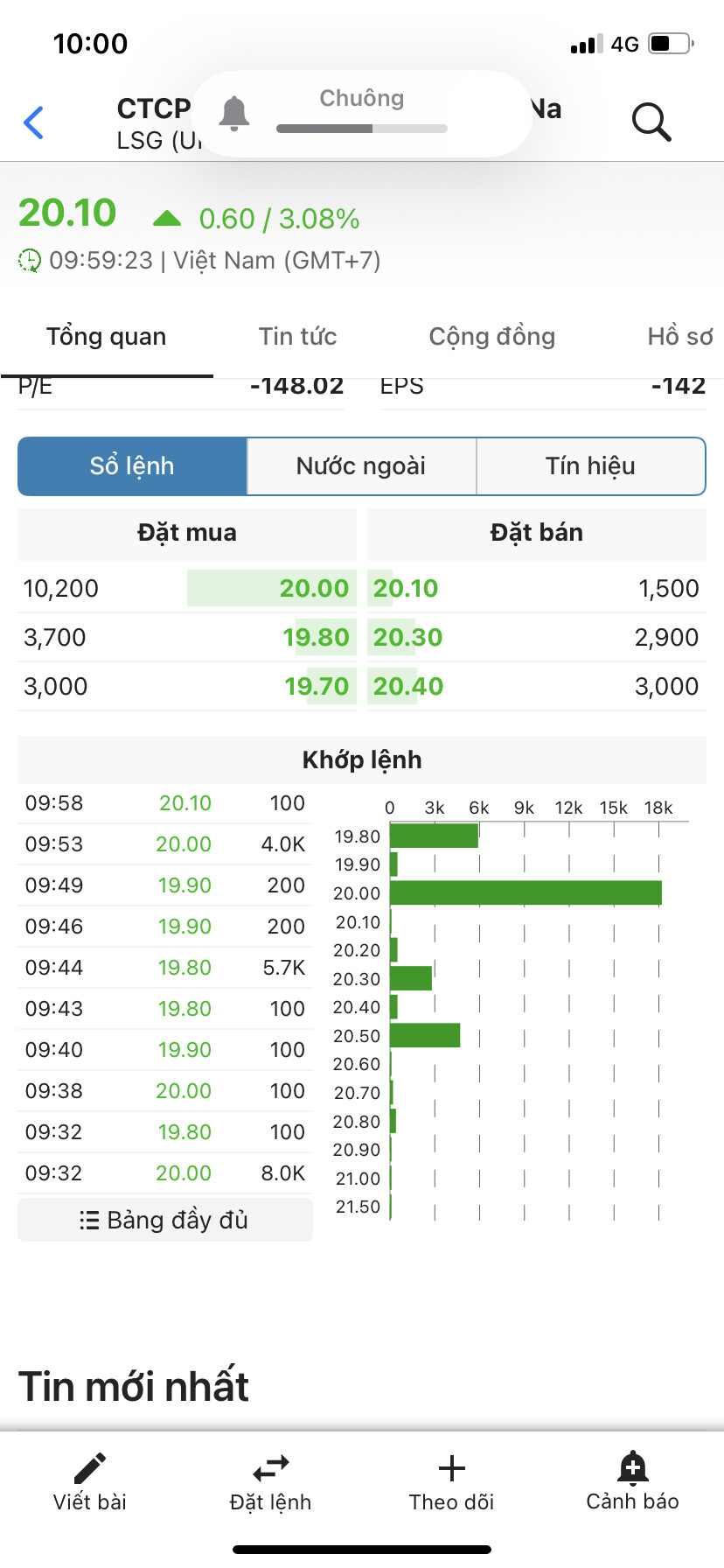The image size is (724, 1568).
Task: Open Đặt lệnh to place an order
Action: 270,1482
